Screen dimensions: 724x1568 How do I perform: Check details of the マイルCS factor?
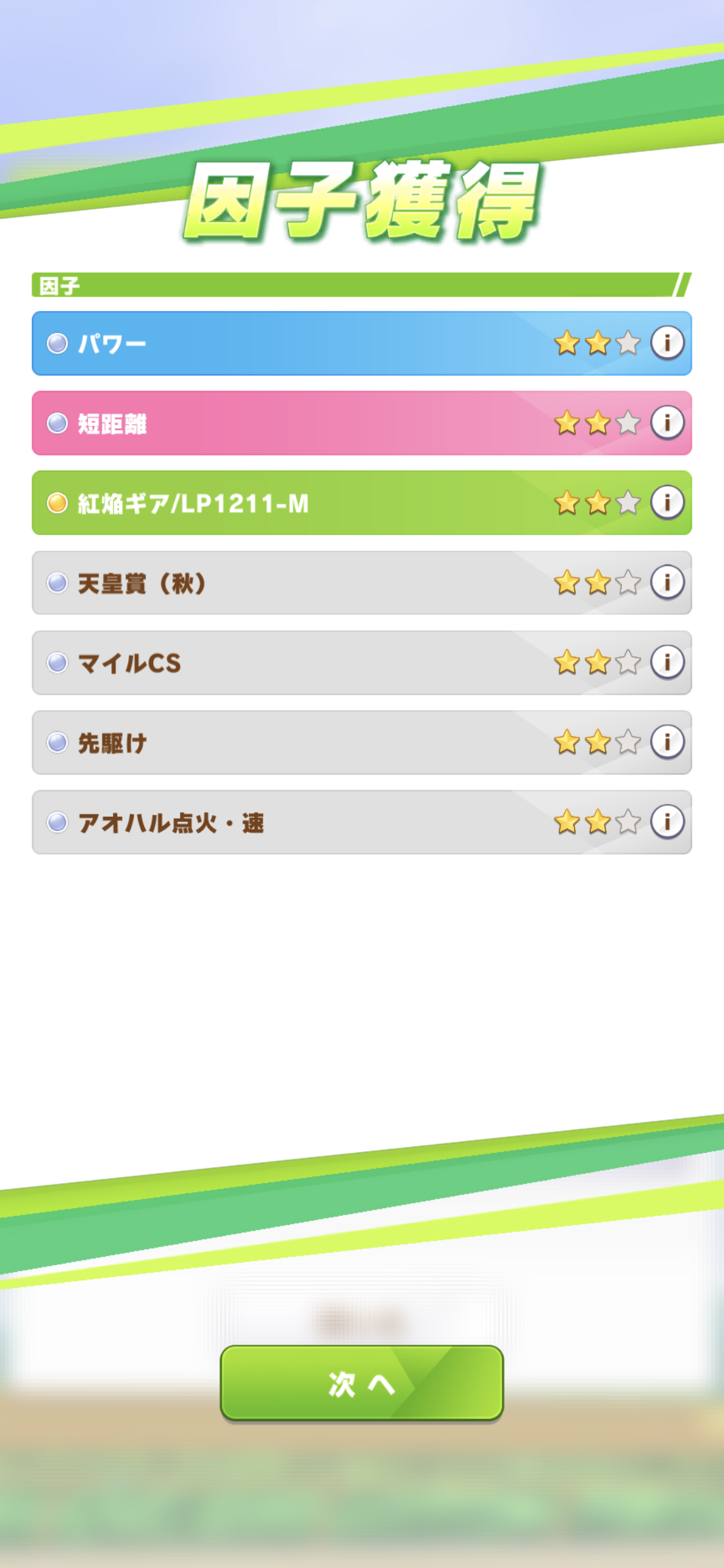coord(667,662)
